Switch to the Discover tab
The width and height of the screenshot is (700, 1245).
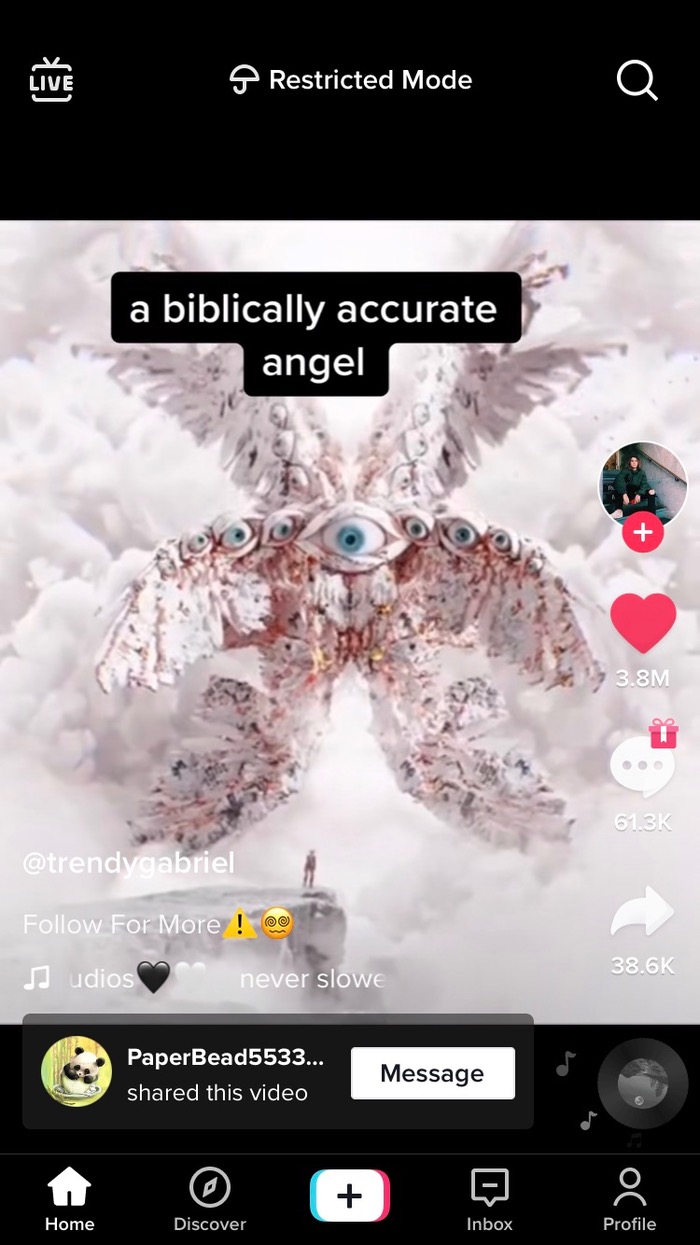(x=210, y=1200)
